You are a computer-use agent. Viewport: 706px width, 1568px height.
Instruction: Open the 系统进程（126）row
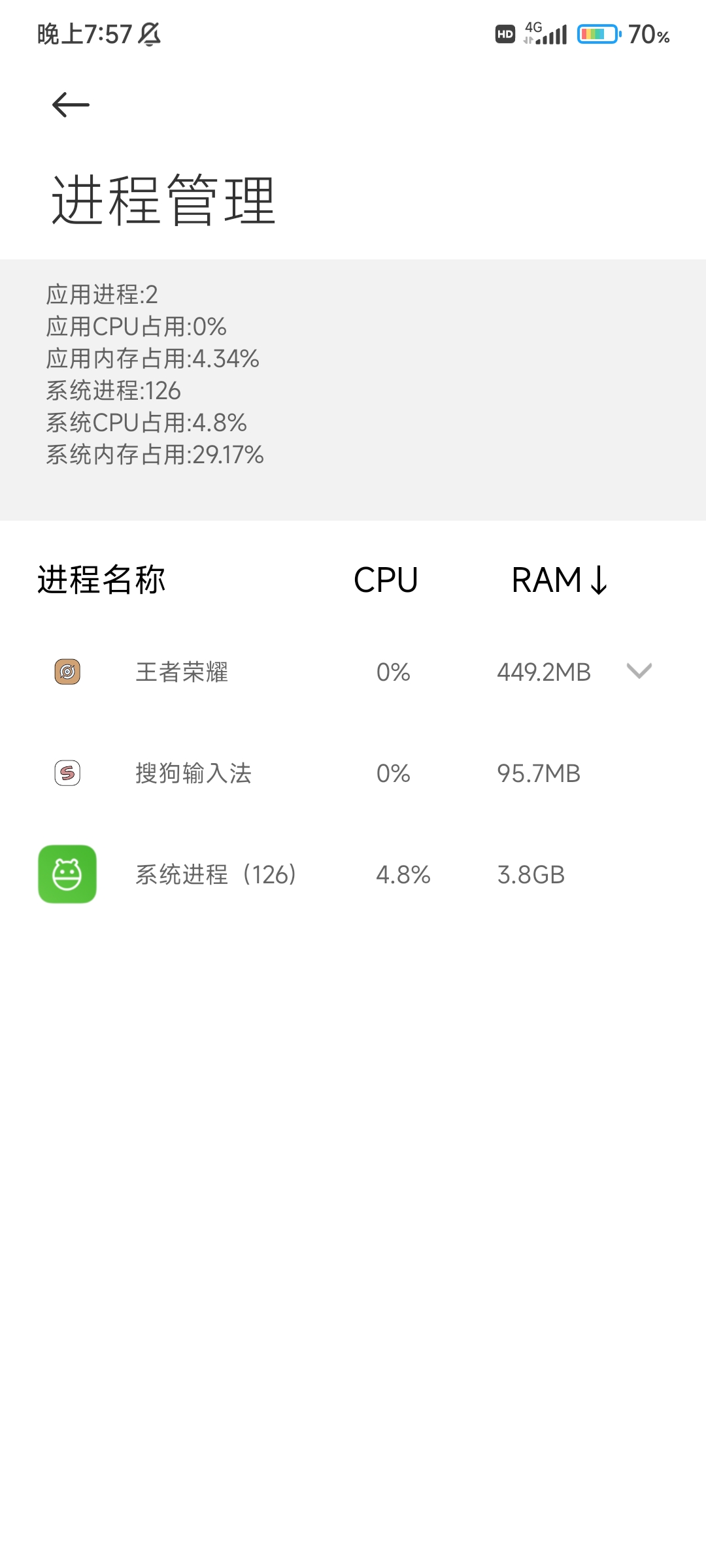coord(353,874)
